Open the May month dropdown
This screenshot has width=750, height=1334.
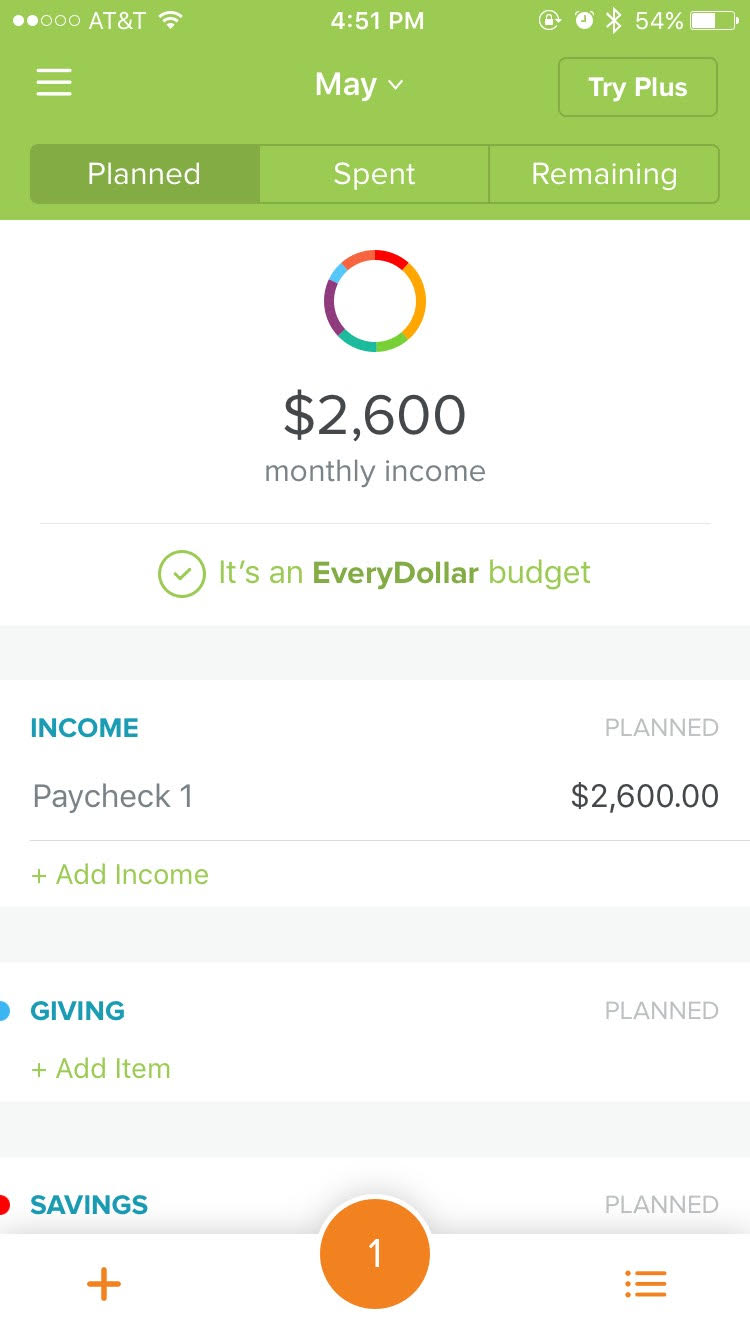pyautogui.click(x=359, y=85)
